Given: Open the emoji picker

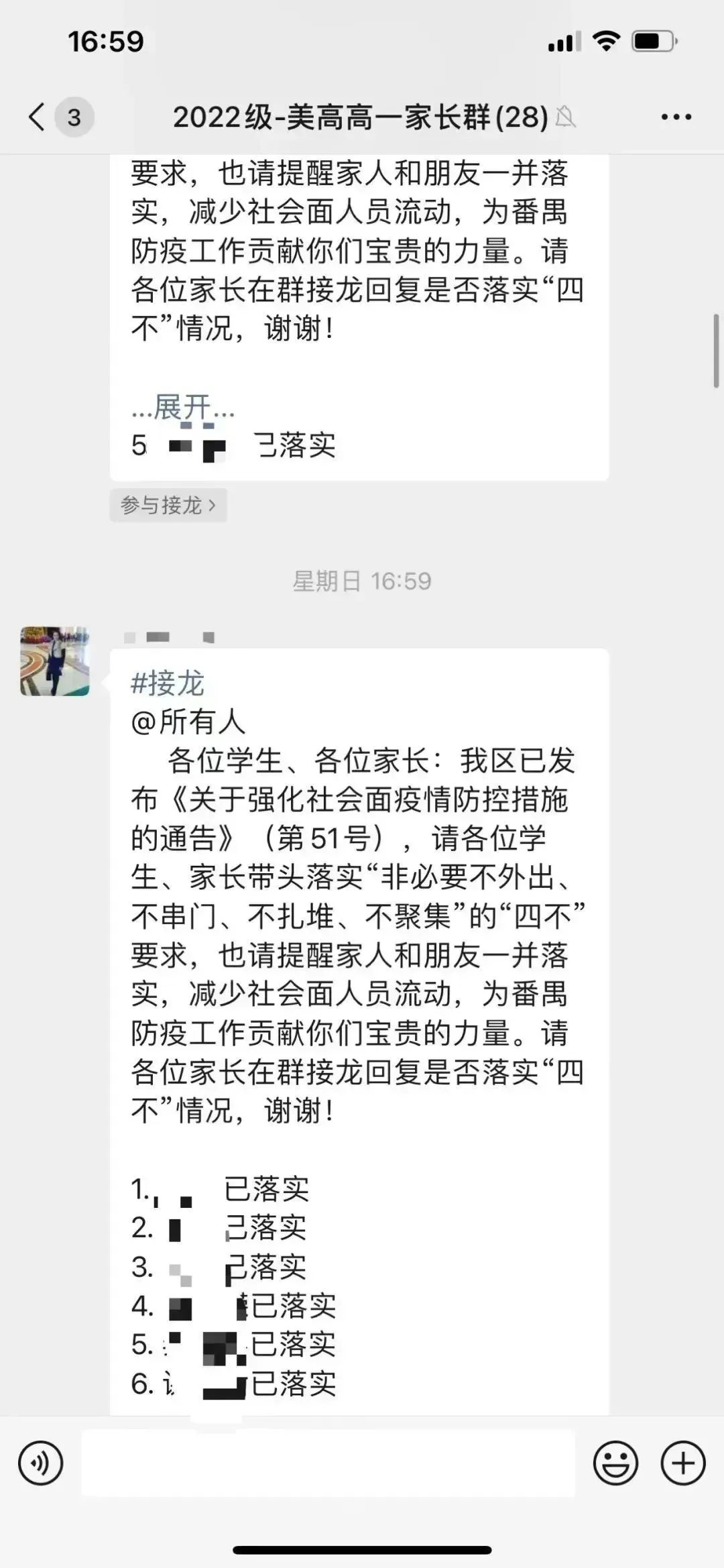Looking at the screenshot, I should pyautogui.click(x=615, y=1463).
